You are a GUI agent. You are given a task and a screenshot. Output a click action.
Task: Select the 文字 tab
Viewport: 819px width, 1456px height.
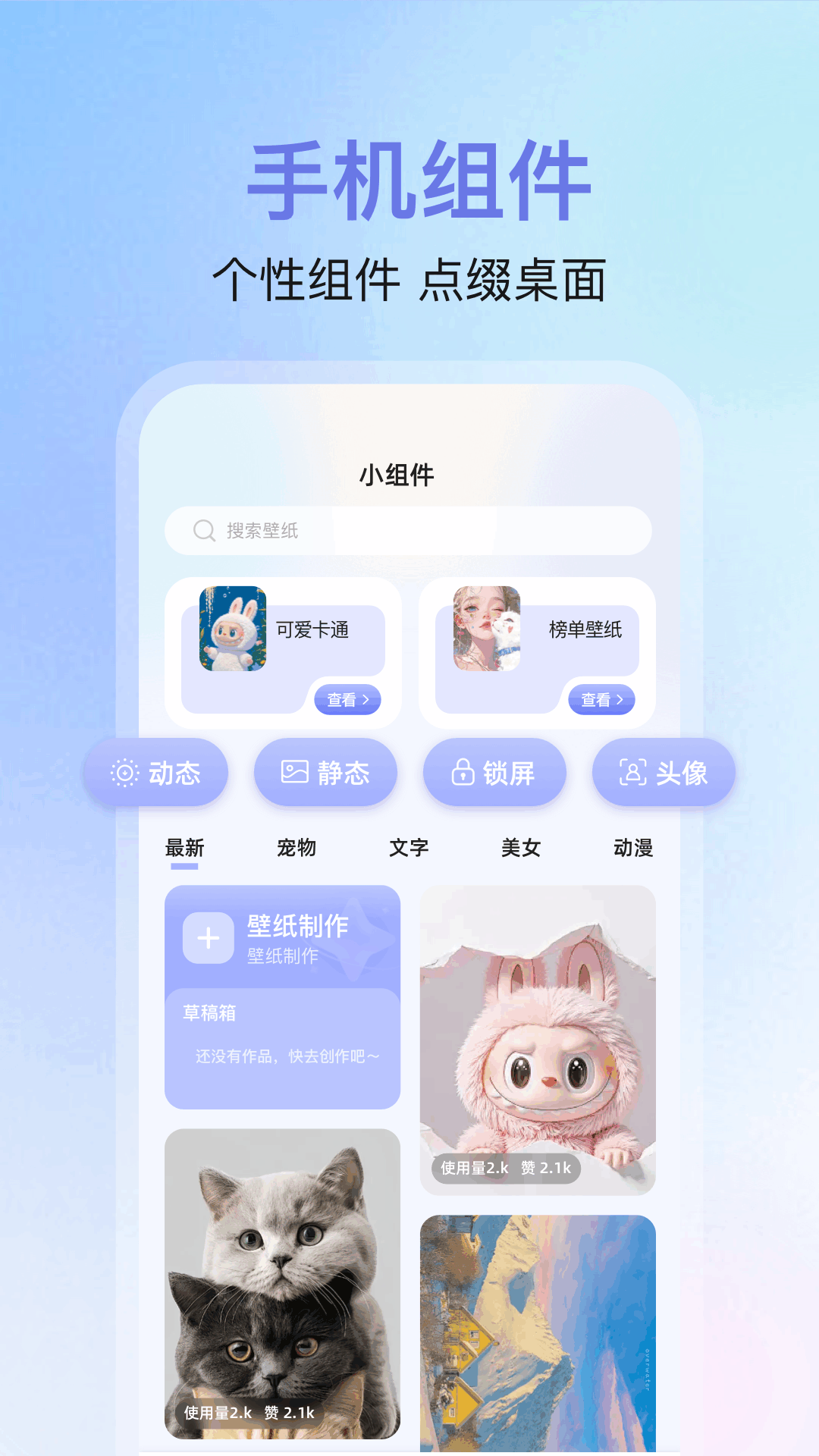409,849
